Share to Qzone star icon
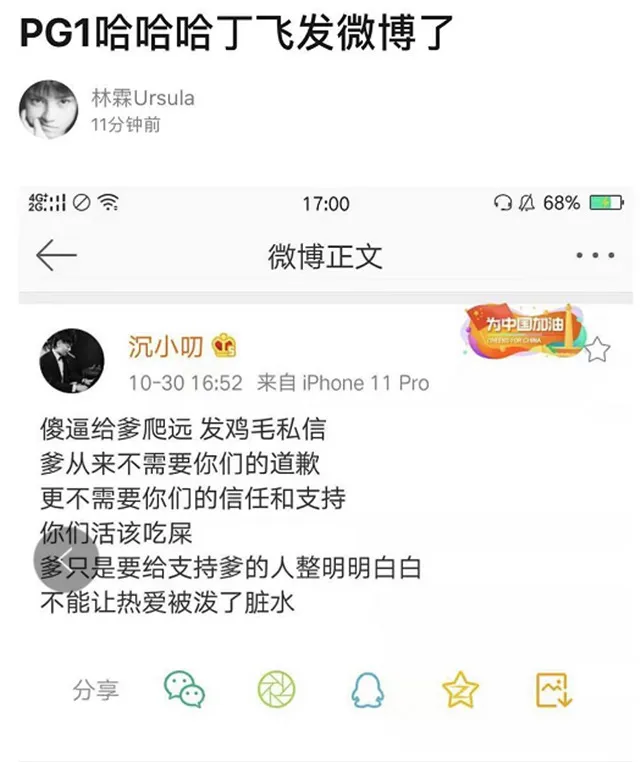Image resolution: width=640 pixels, height=762 pixels. (460, 689)
